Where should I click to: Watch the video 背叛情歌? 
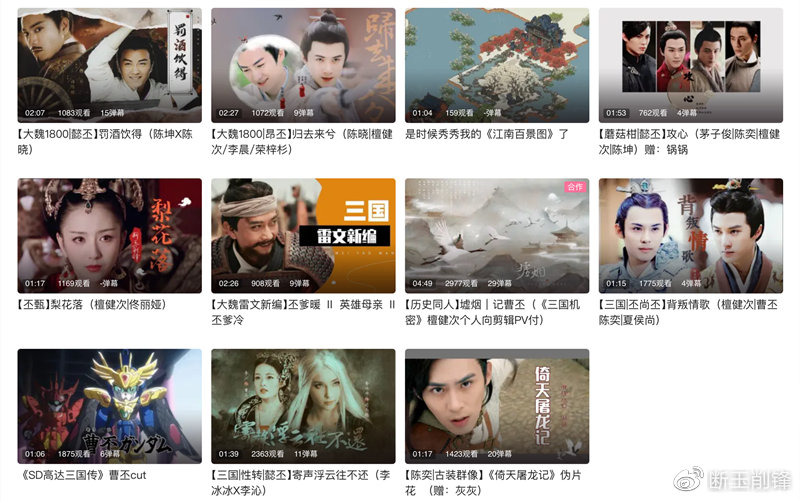tap(690, 236)
